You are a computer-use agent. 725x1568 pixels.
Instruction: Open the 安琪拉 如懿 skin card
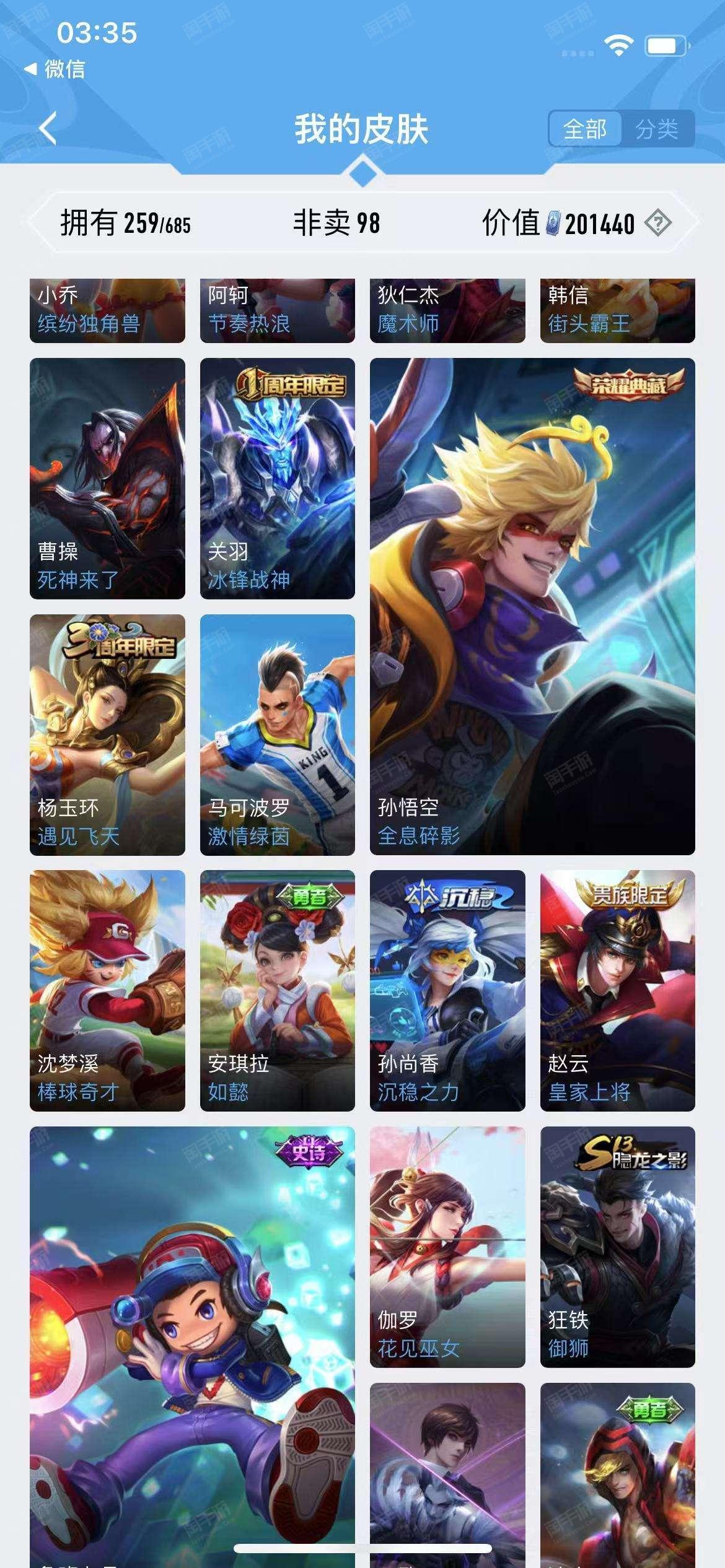tap(278, 991)
